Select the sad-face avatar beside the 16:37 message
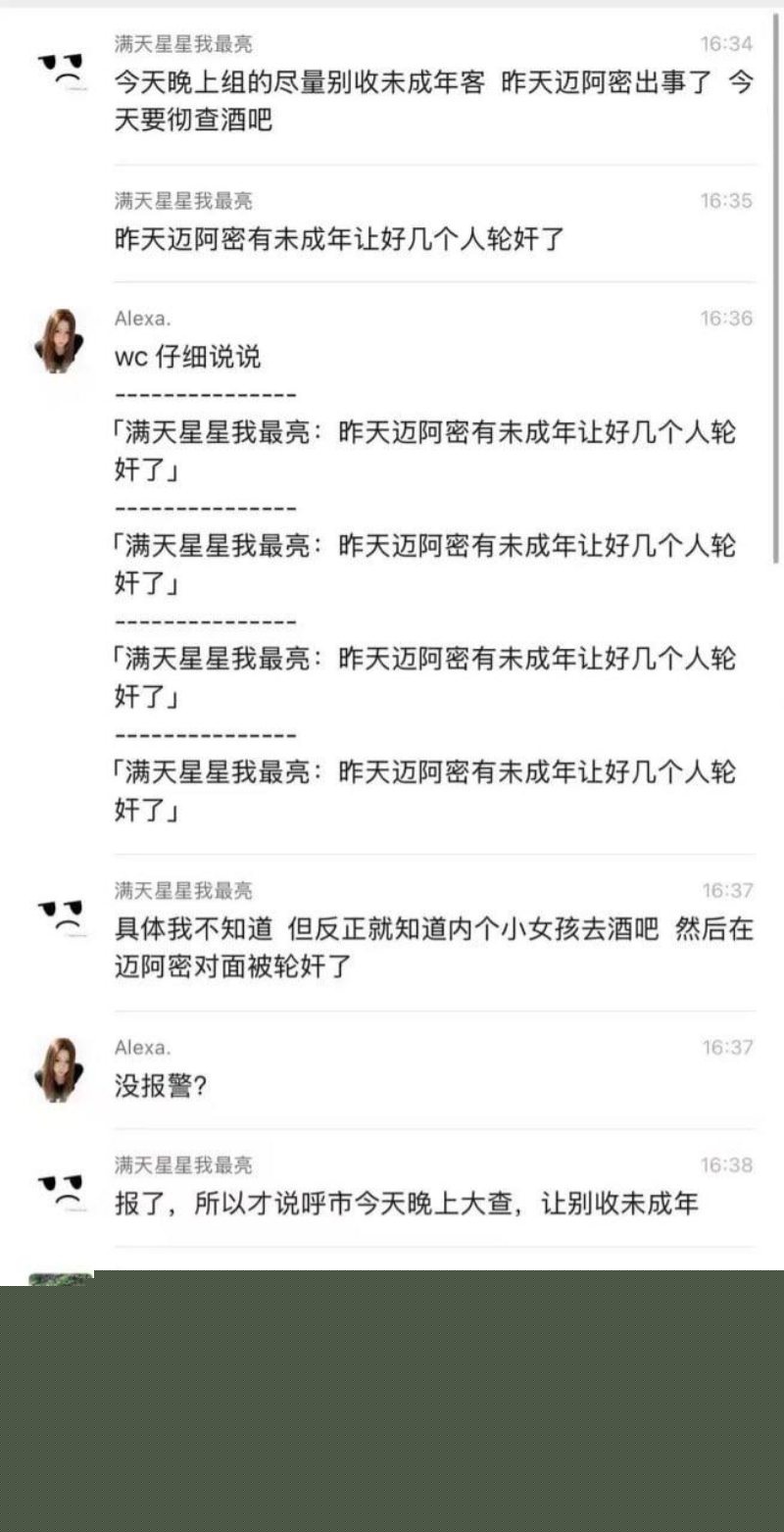The height and width of the screenshot is (1532, 784). [x=61, y=916]
